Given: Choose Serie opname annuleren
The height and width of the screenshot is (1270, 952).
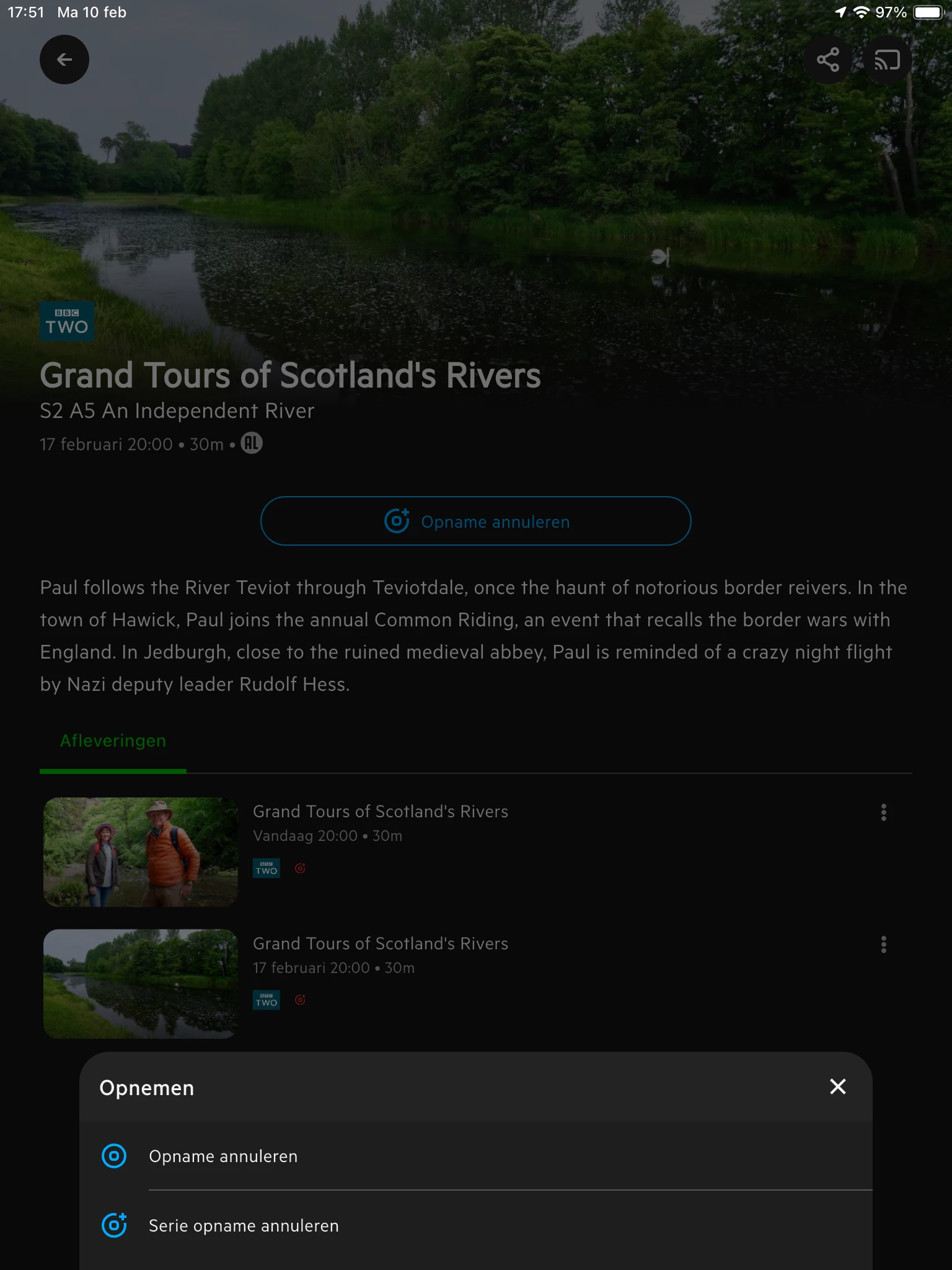Looking at the screenshot, I should point(244,1226).
